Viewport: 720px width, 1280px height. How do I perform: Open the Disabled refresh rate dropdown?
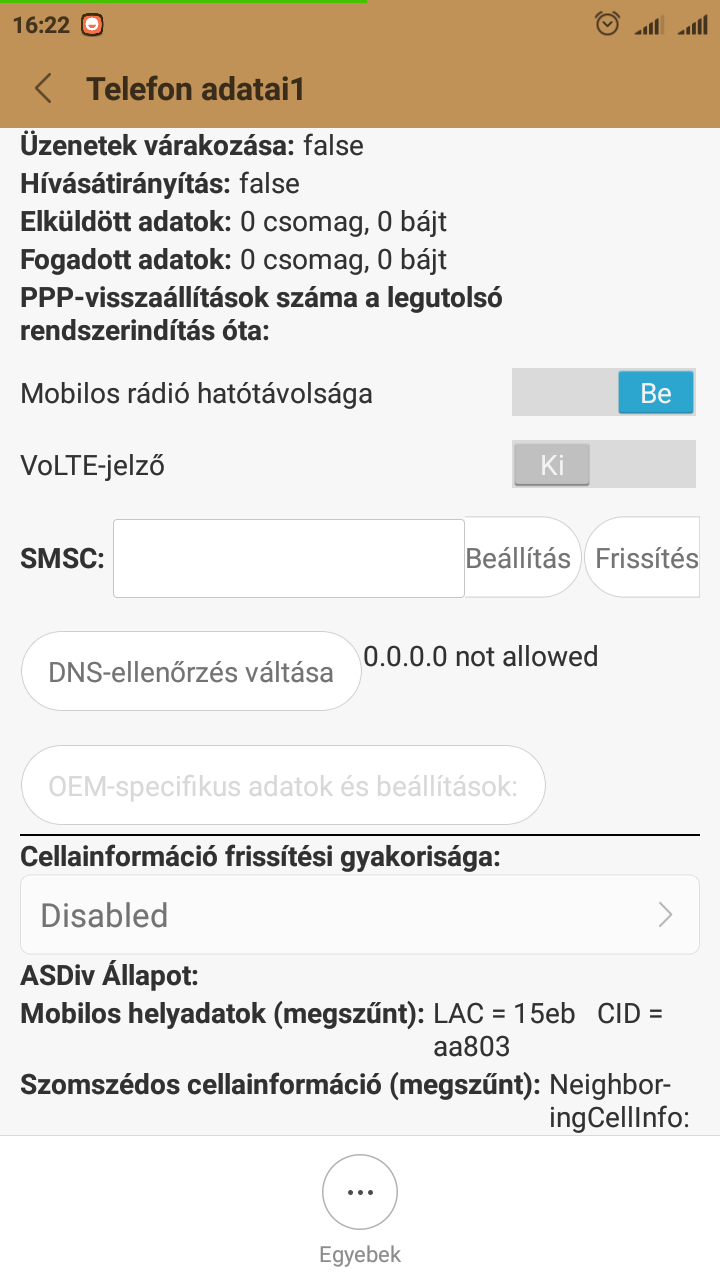[360, 915]
